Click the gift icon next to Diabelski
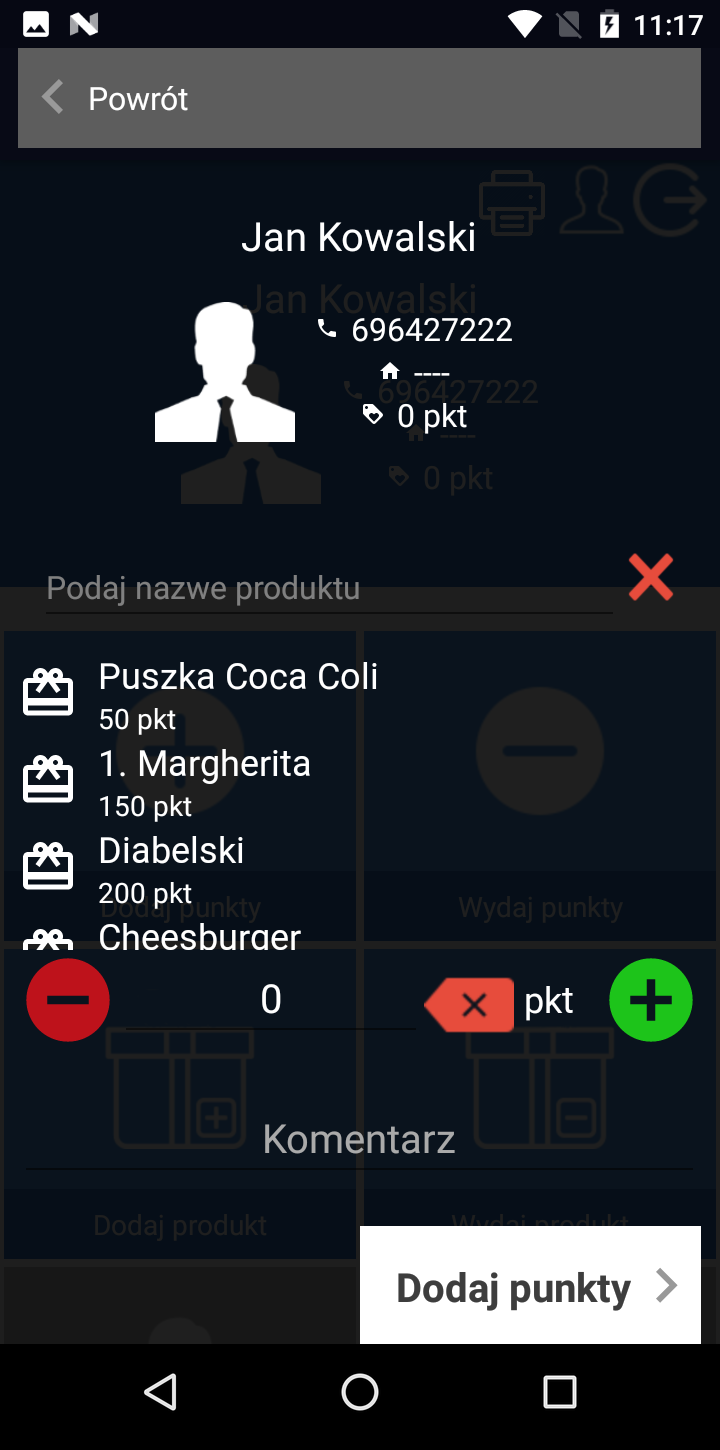The width and height of the screenshot is (720, 1450). click(45, 866)
